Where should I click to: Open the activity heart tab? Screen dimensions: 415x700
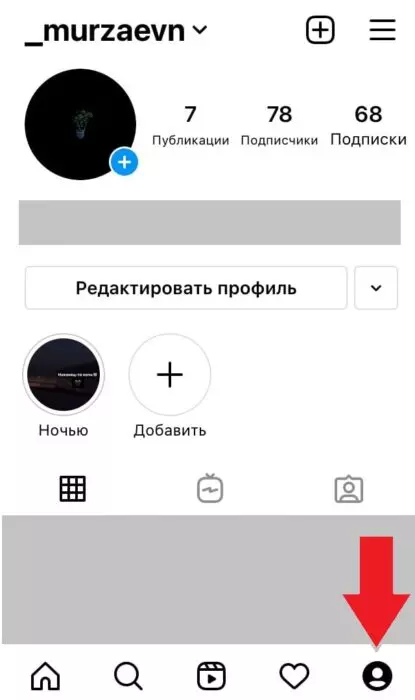pos(294,676)
